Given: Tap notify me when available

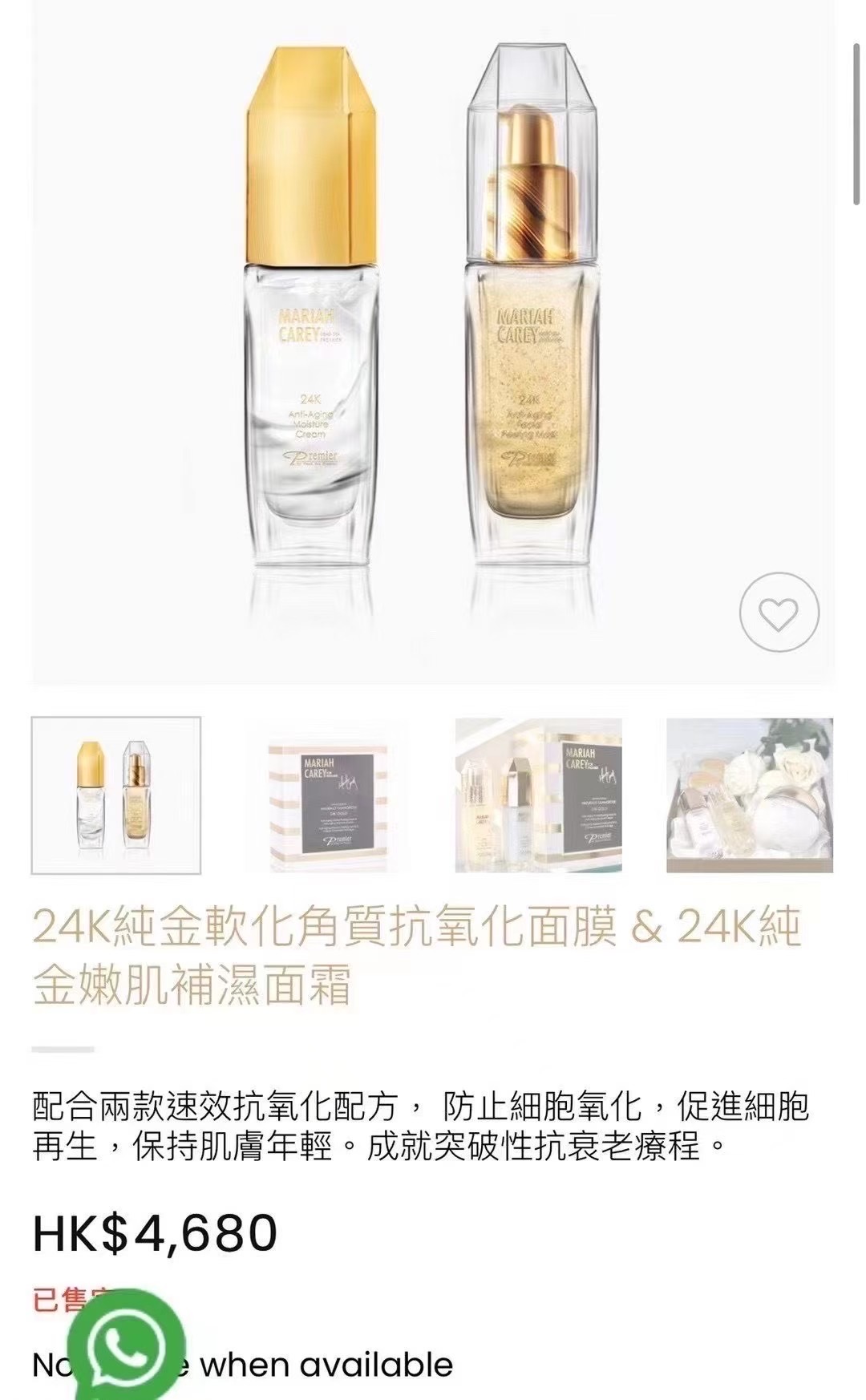Looking at the screenshot, I should pos(243,1364).
